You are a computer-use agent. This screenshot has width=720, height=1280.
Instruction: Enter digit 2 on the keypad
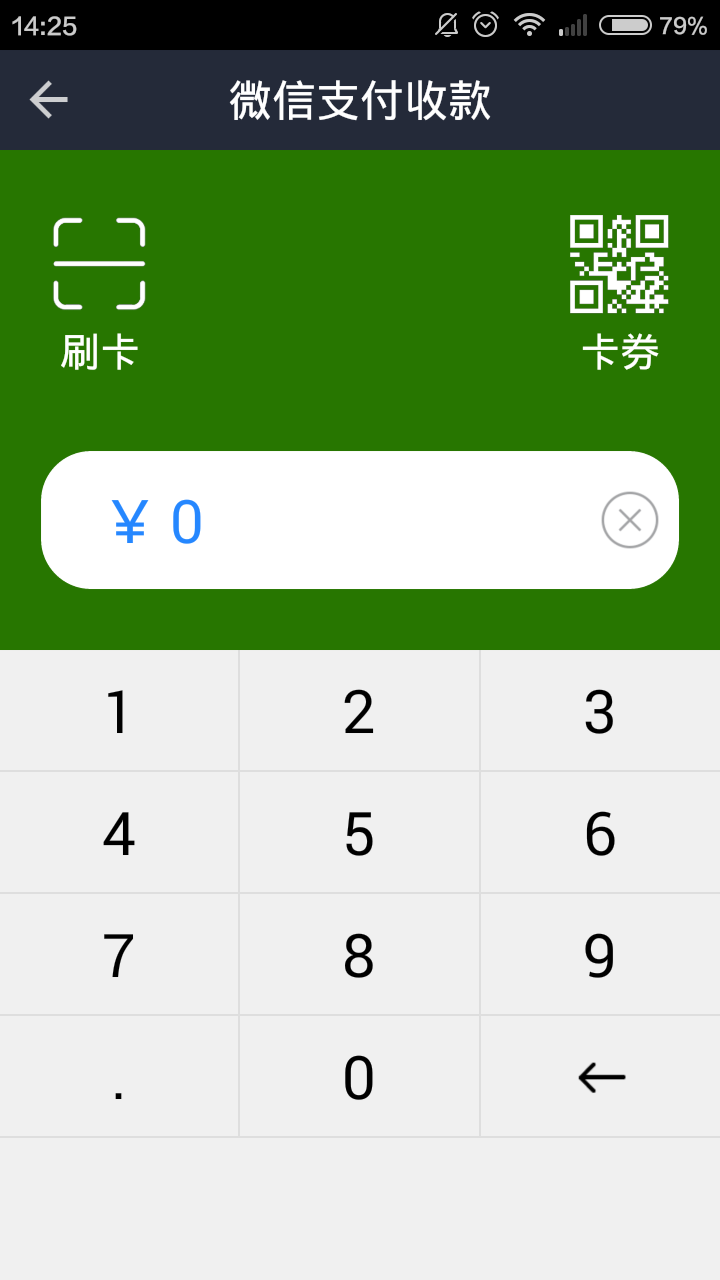coord(359,711)
